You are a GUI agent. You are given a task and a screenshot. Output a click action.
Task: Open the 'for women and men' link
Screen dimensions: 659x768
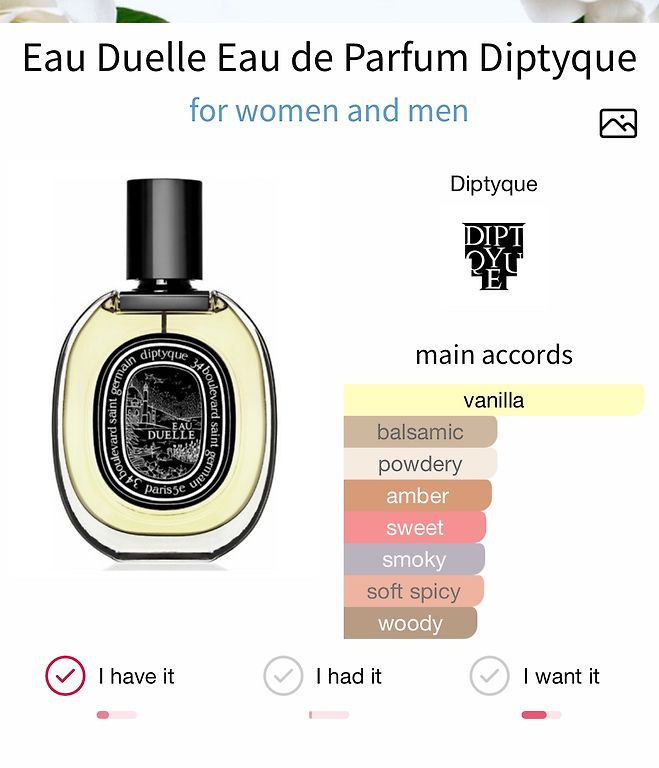(329, 110)
